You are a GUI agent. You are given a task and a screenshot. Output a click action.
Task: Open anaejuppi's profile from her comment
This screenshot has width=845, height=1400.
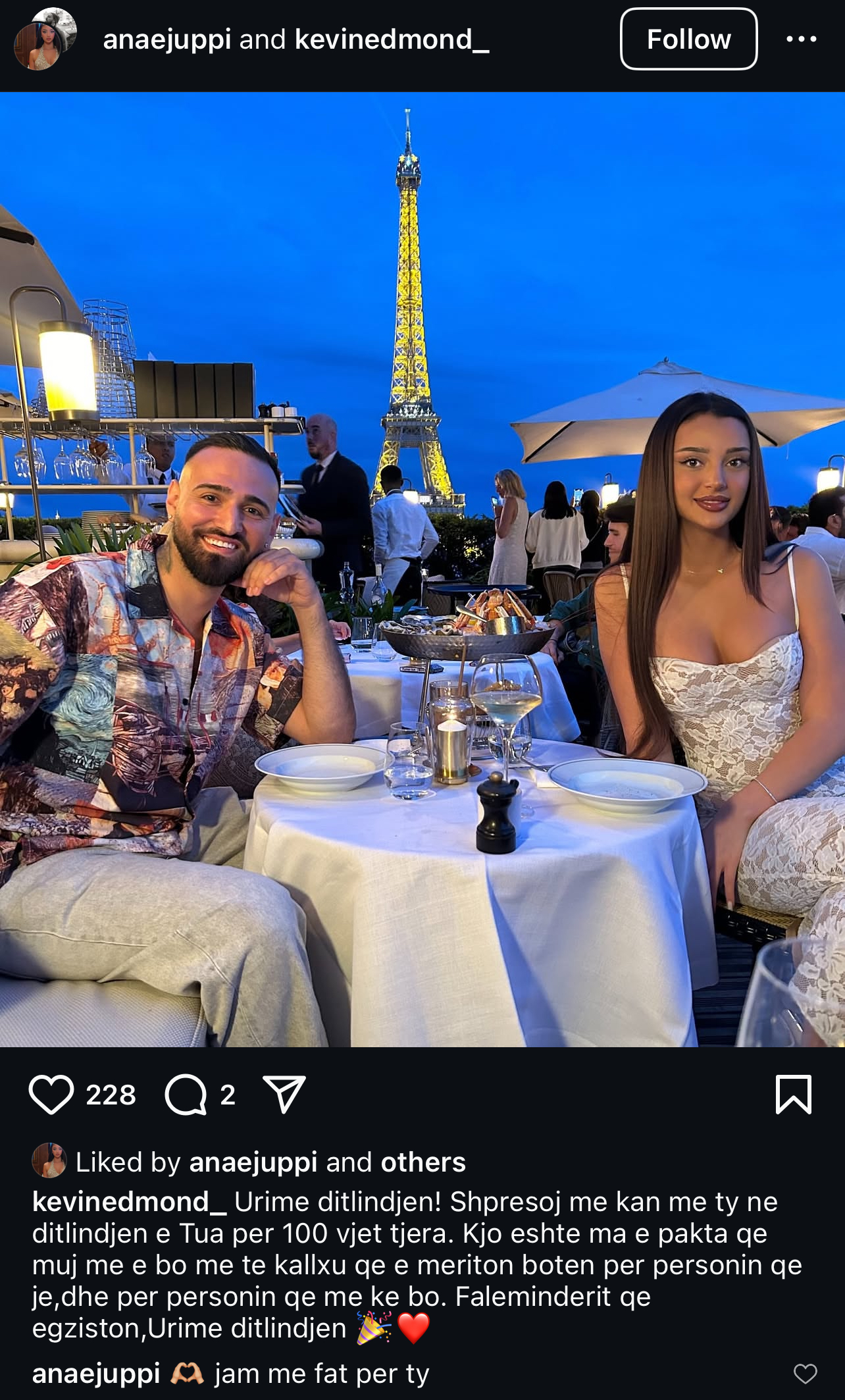click(x=96, y=1374)
